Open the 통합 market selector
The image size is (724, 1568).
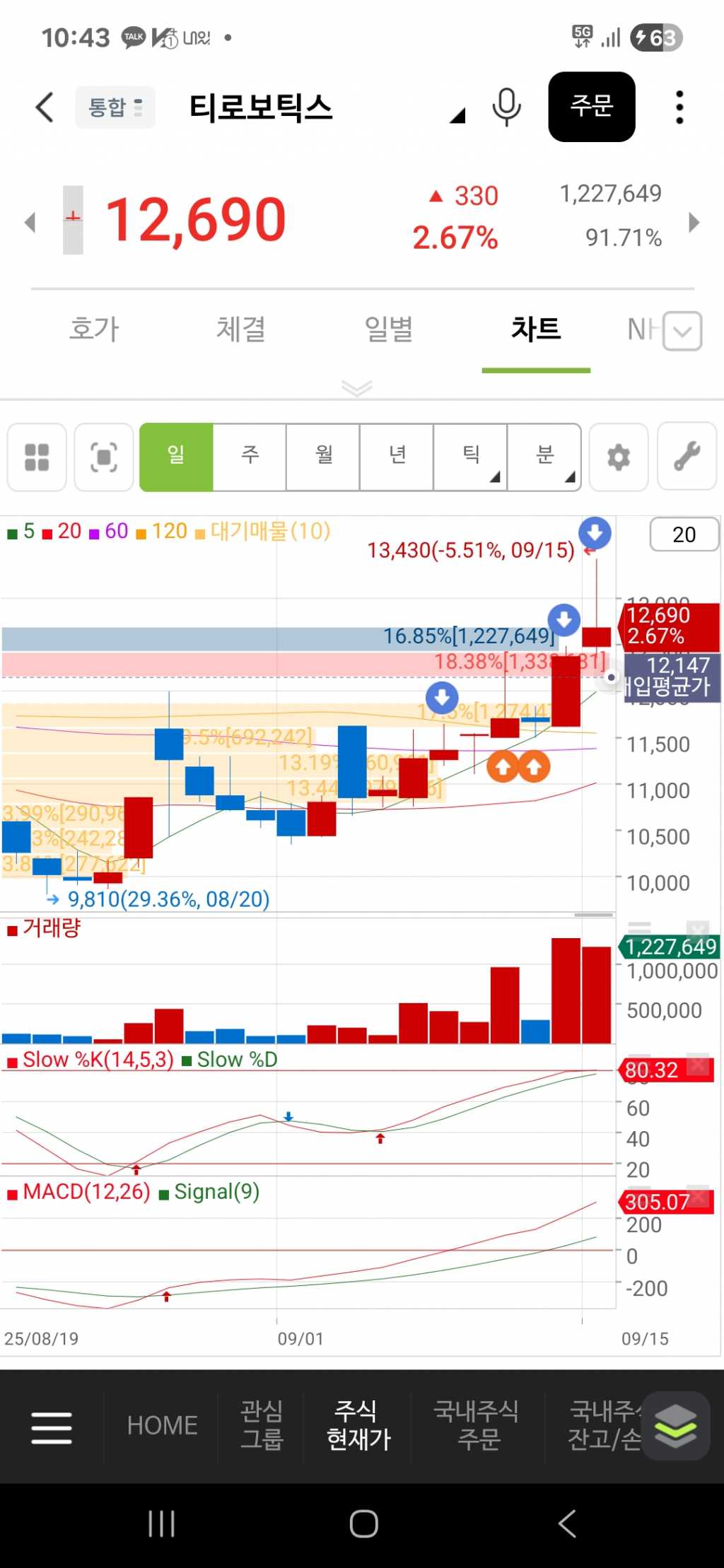pos(115,107)
